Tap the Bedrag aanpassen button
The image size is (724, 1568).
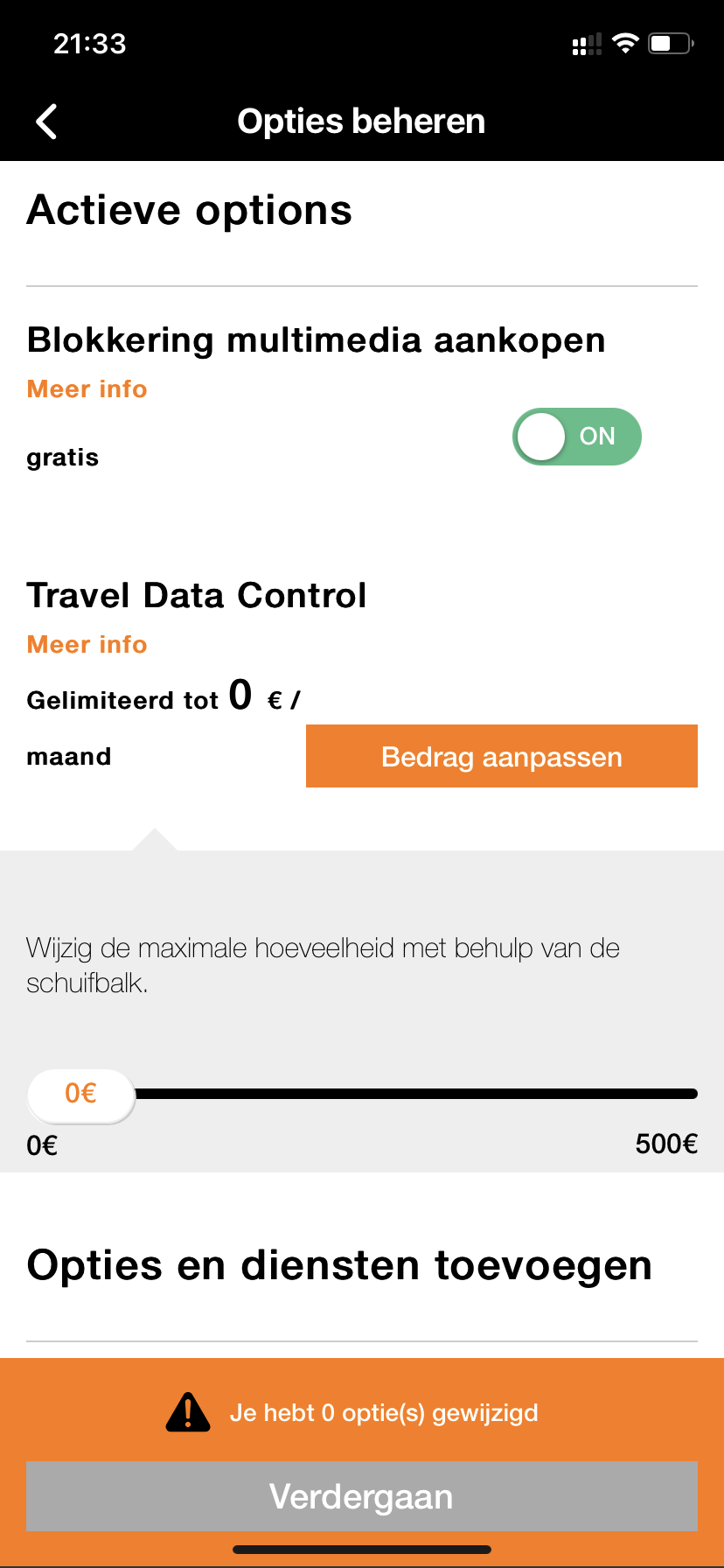click(x=501, y=757)
